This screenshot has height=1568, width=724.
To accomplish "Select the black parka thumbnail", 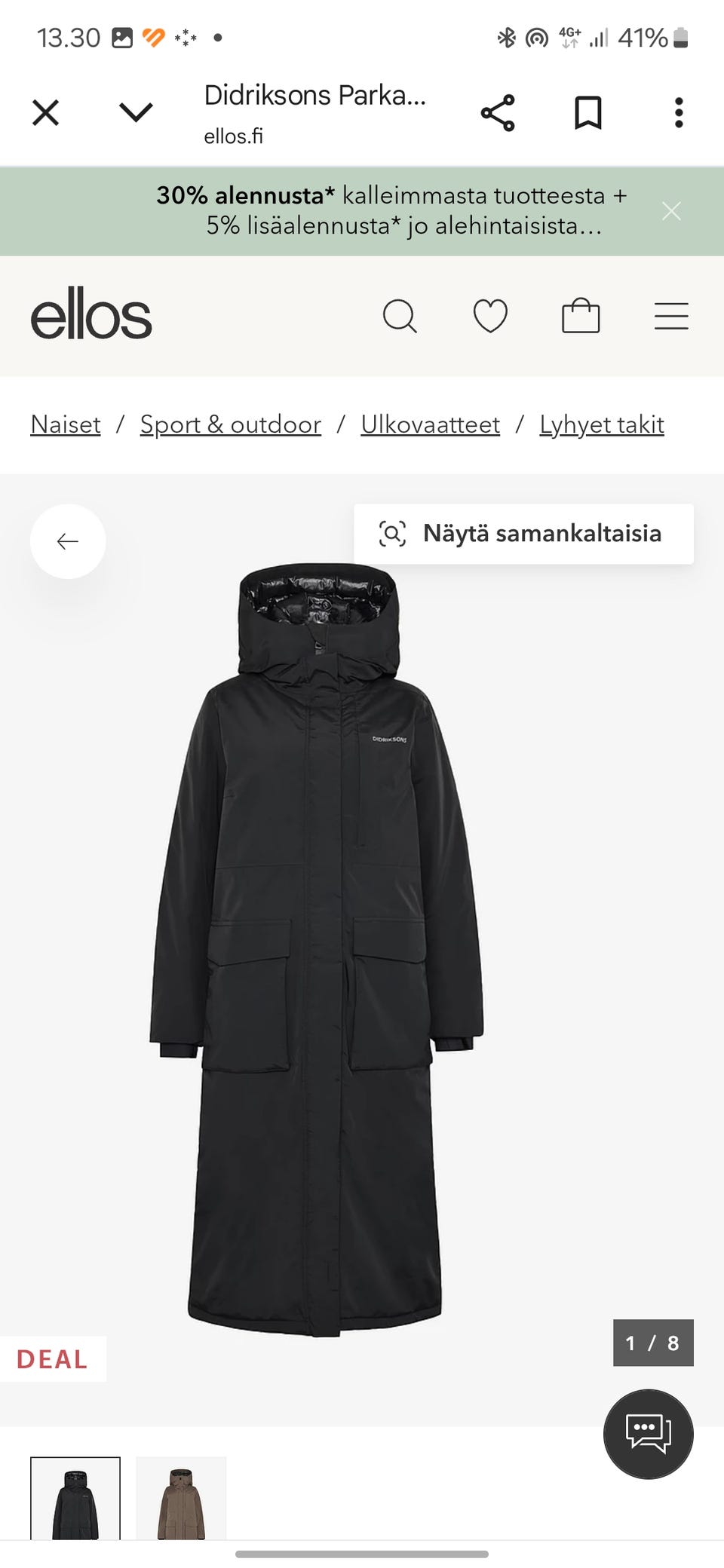I will point(75,1499).
